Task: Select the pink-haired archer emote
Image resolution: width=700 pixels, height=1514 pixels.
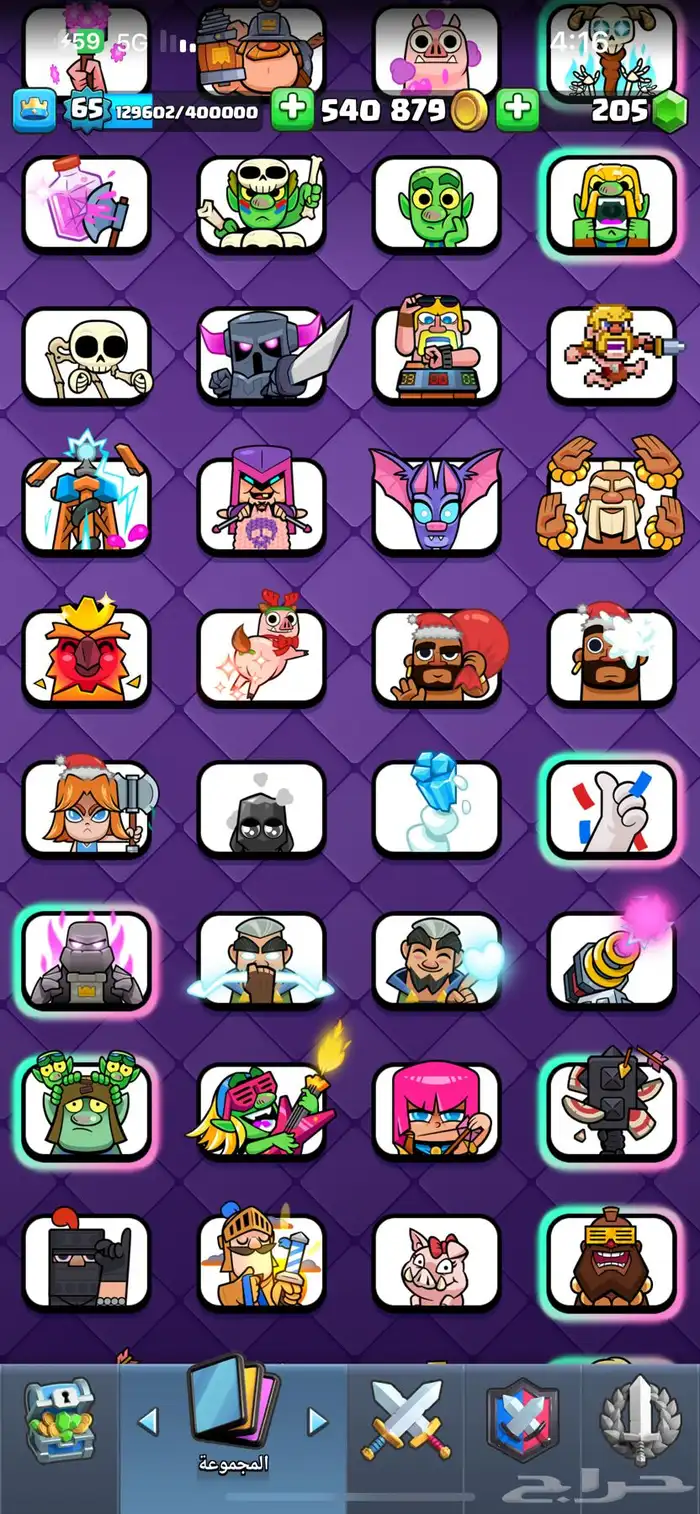Action: (x=436, y=1111)
